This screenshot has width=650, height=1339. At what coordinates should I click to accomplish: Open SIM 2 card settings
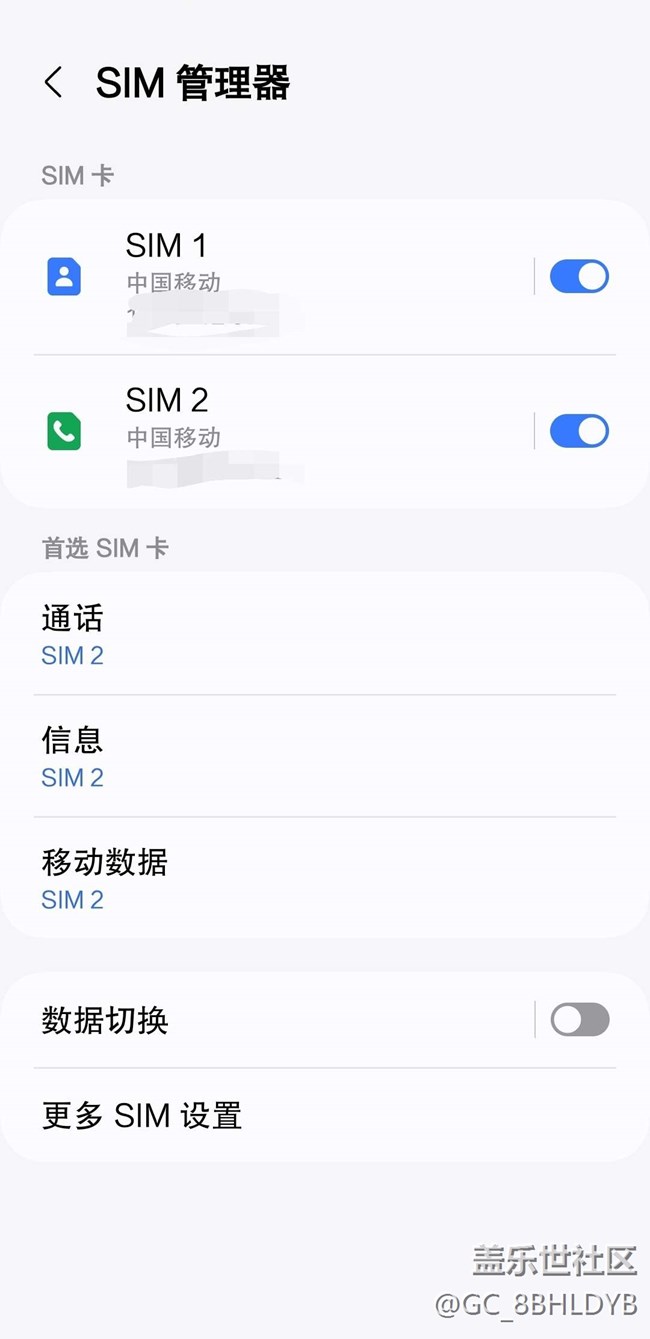coord(267,432)
